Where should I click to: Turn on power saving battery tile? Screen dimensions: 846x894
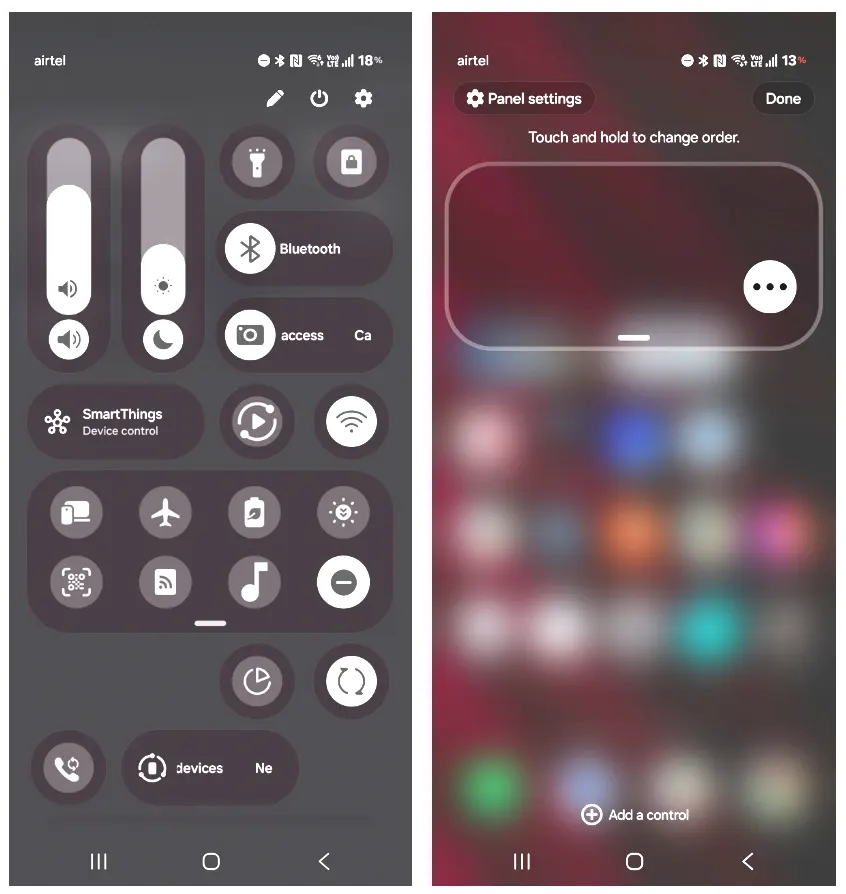click(254, 513)
